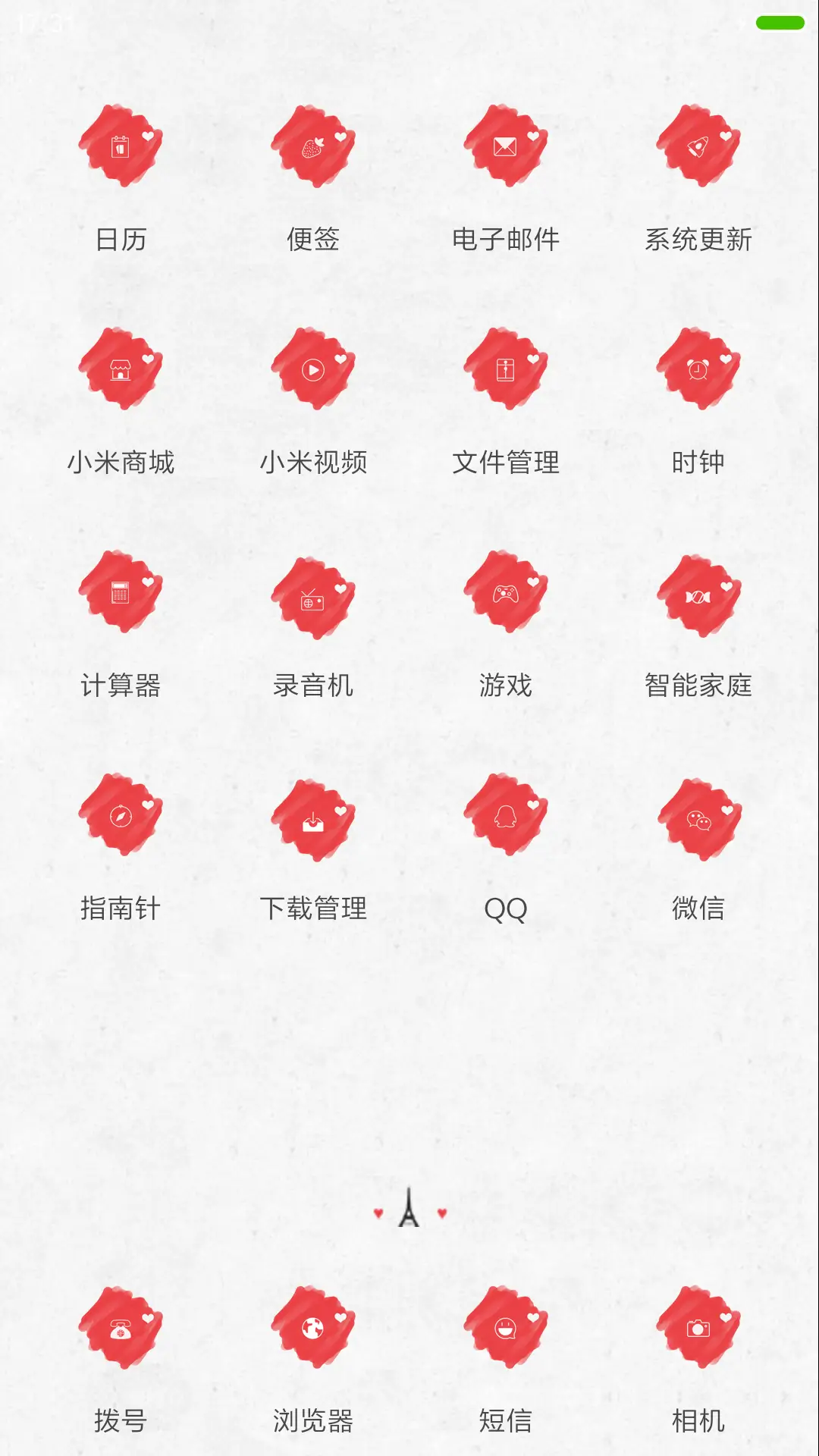Launch the 相机 camera
The image size is (819, 1456).
(x=698, y=1328)
